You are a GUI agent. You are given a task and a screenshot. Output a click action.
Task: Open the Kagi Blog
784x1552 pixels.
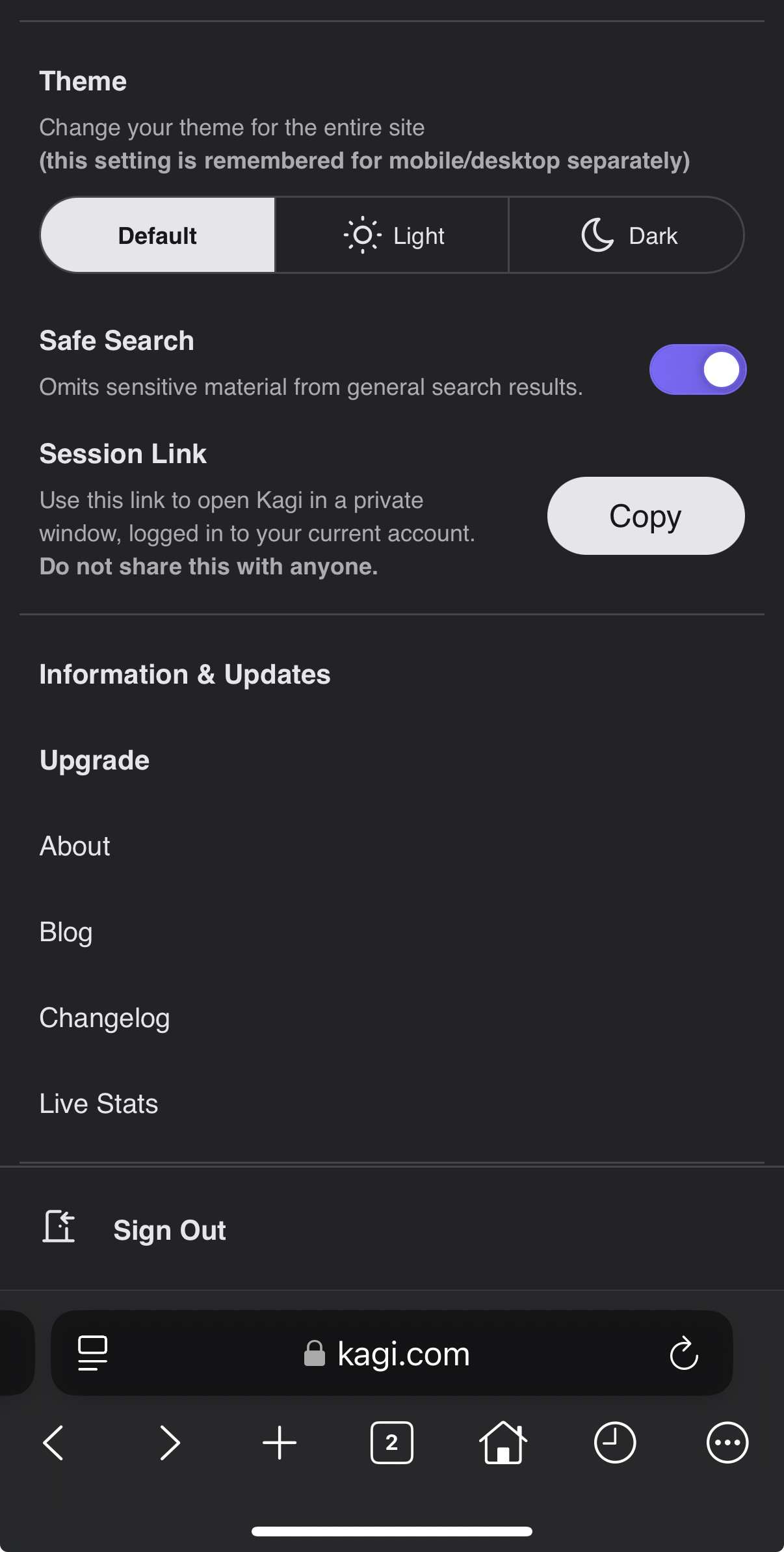(x=66, y=932)
